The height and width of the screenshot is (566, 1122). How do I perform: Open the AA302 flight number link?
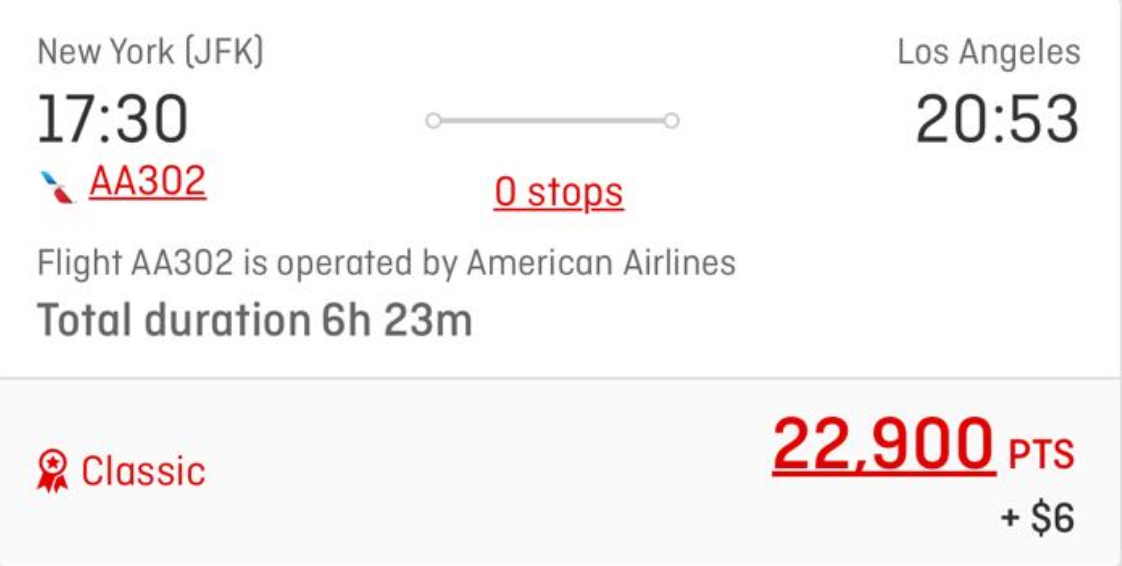pyautogui.click(x=147, y=182)
